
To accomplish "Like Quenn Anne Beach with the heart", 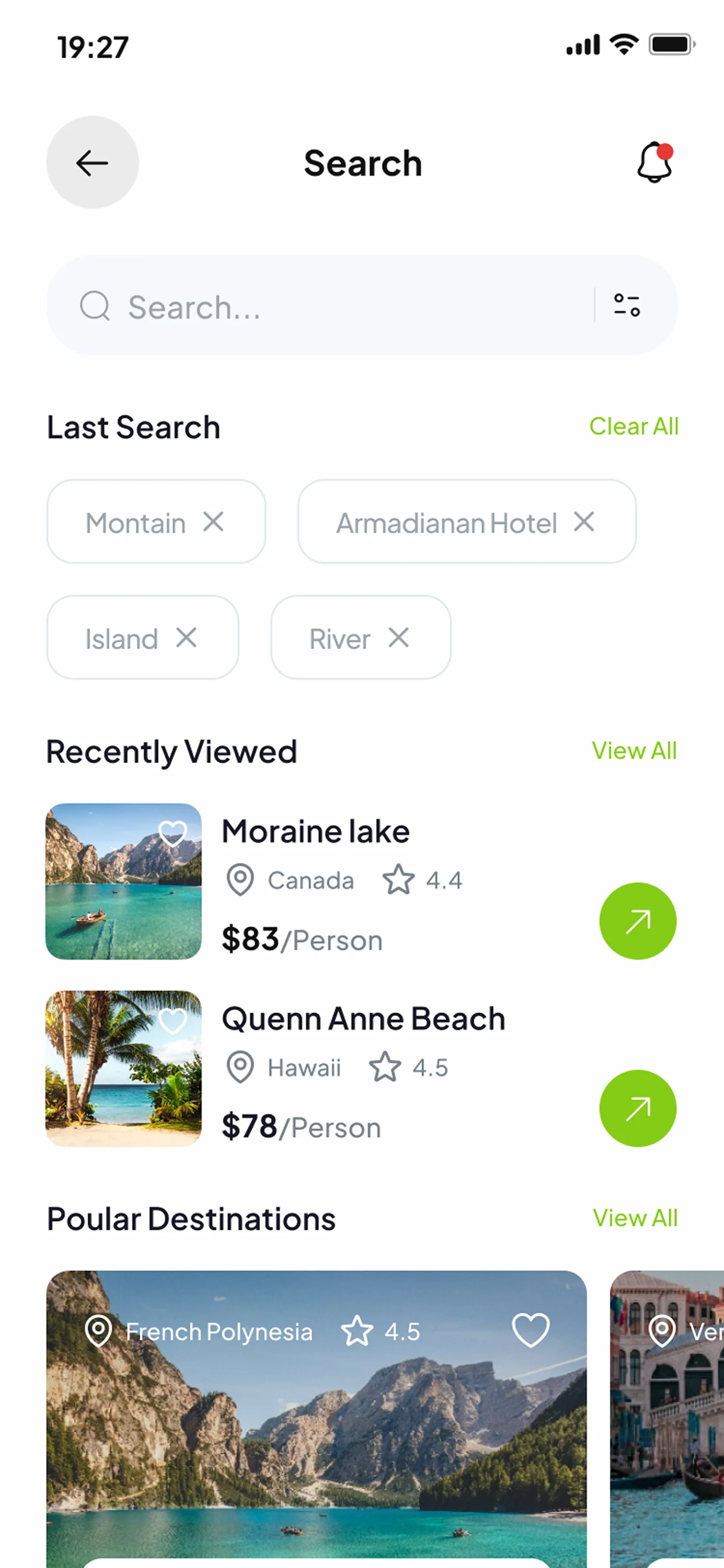I will tap(172, 1021).
